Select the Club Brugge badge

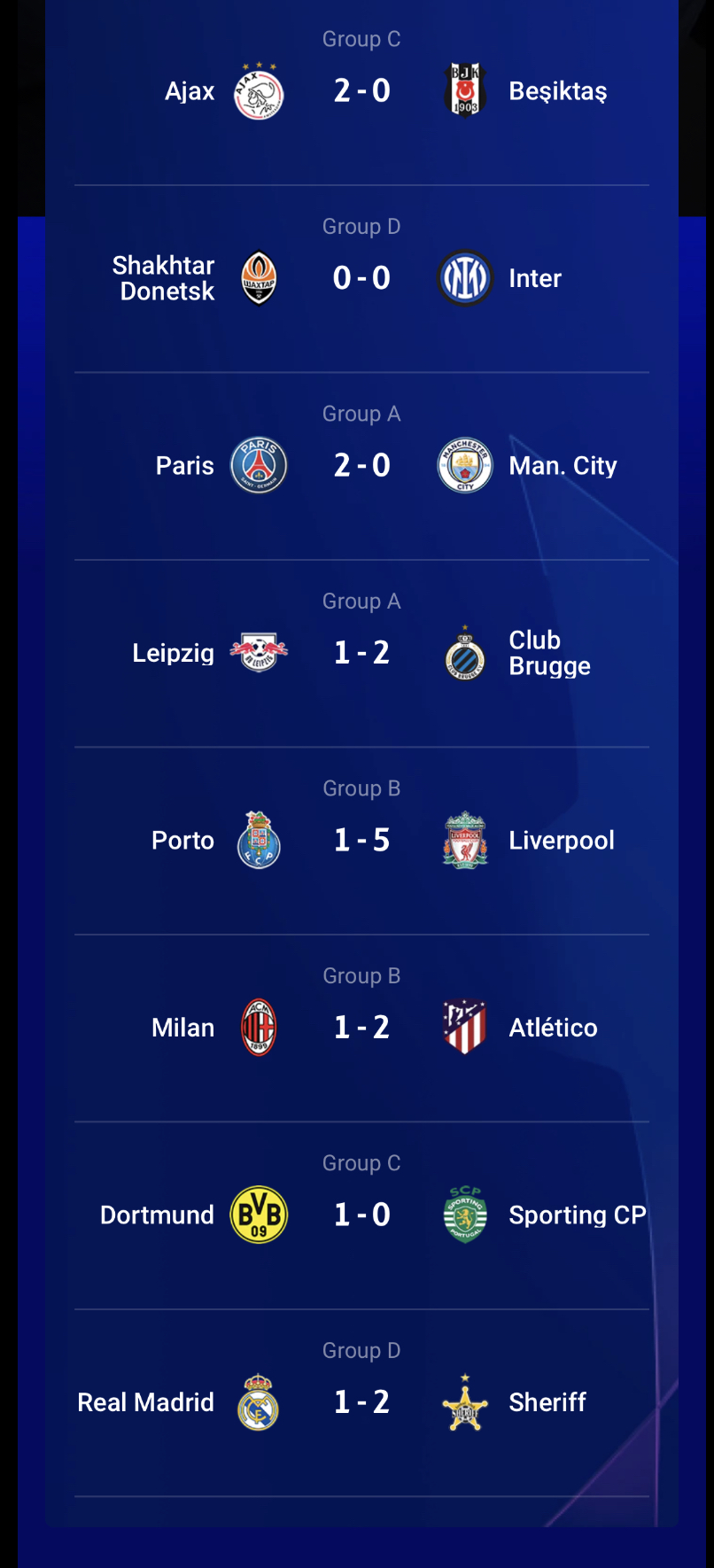pyautogui.click(x=464, y=652)
